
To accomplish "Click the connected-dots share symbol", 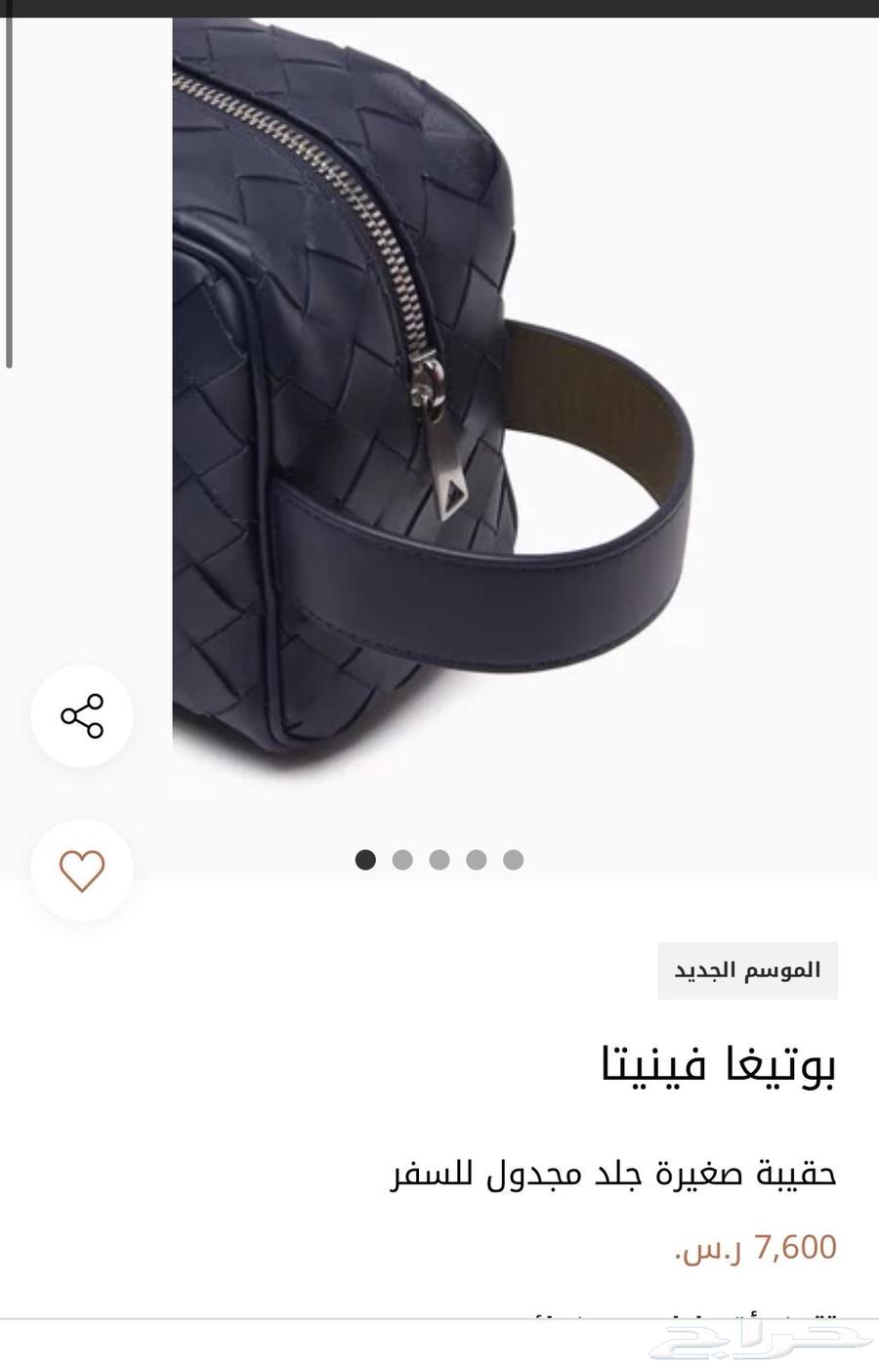I will point(81,716).
